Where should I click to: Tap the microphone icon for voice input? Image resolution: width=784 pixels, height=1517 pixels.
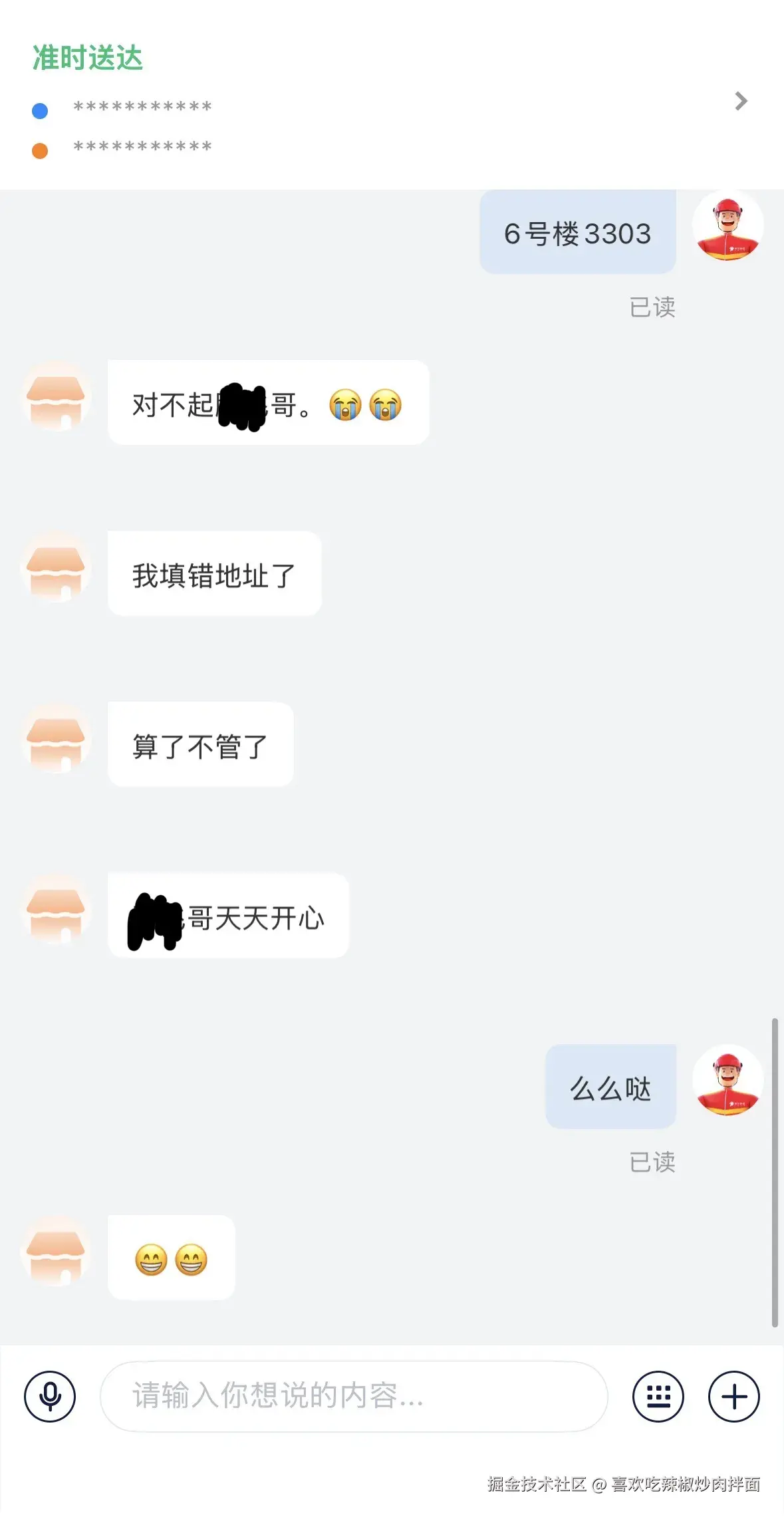click(50, 1397)
